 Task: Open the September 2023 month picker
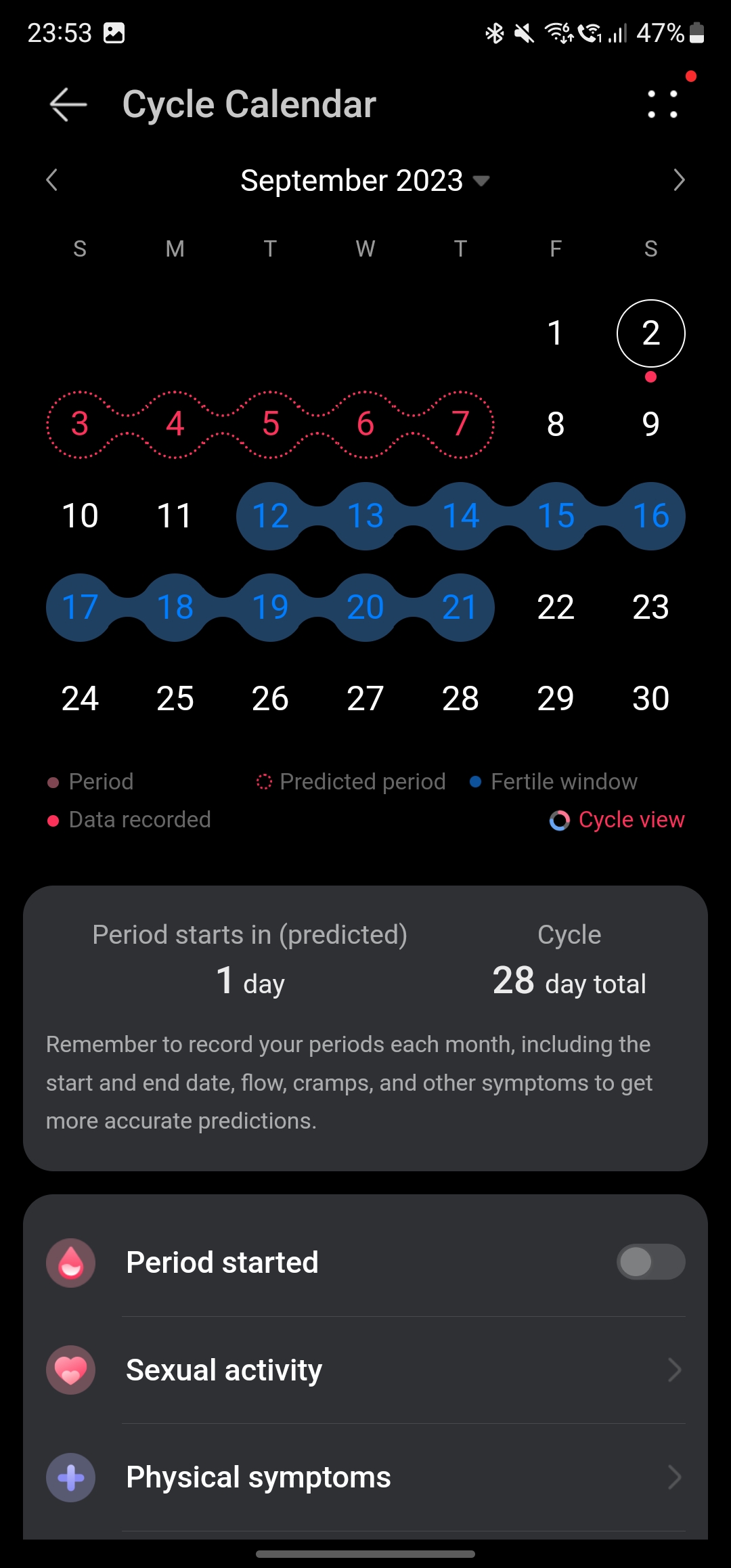point(365,180)
